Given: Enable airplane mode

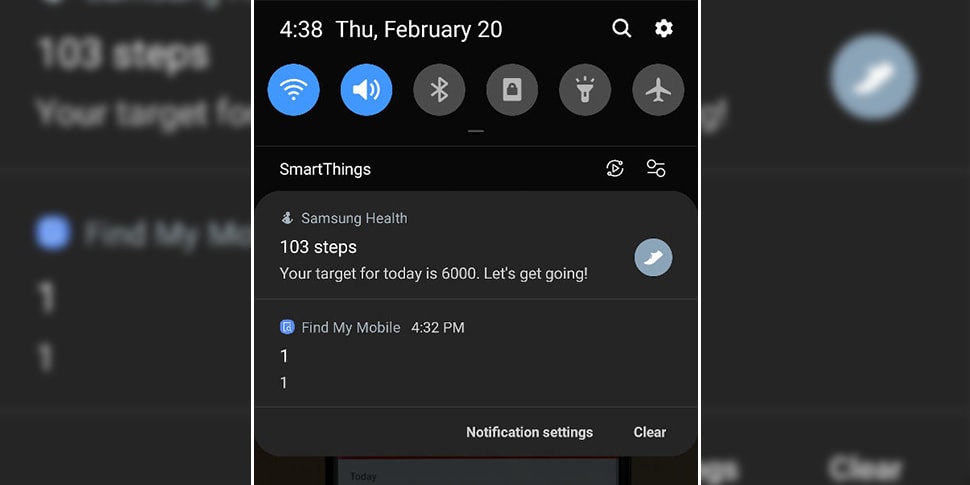Looking at the screenshot, I should pos(658,90).
